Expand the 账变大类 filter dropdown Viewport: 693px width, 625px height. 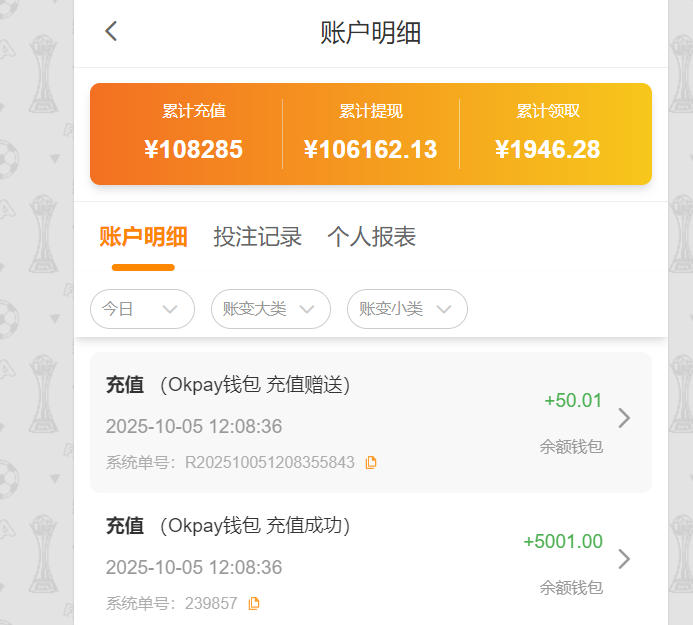point(270,309)
